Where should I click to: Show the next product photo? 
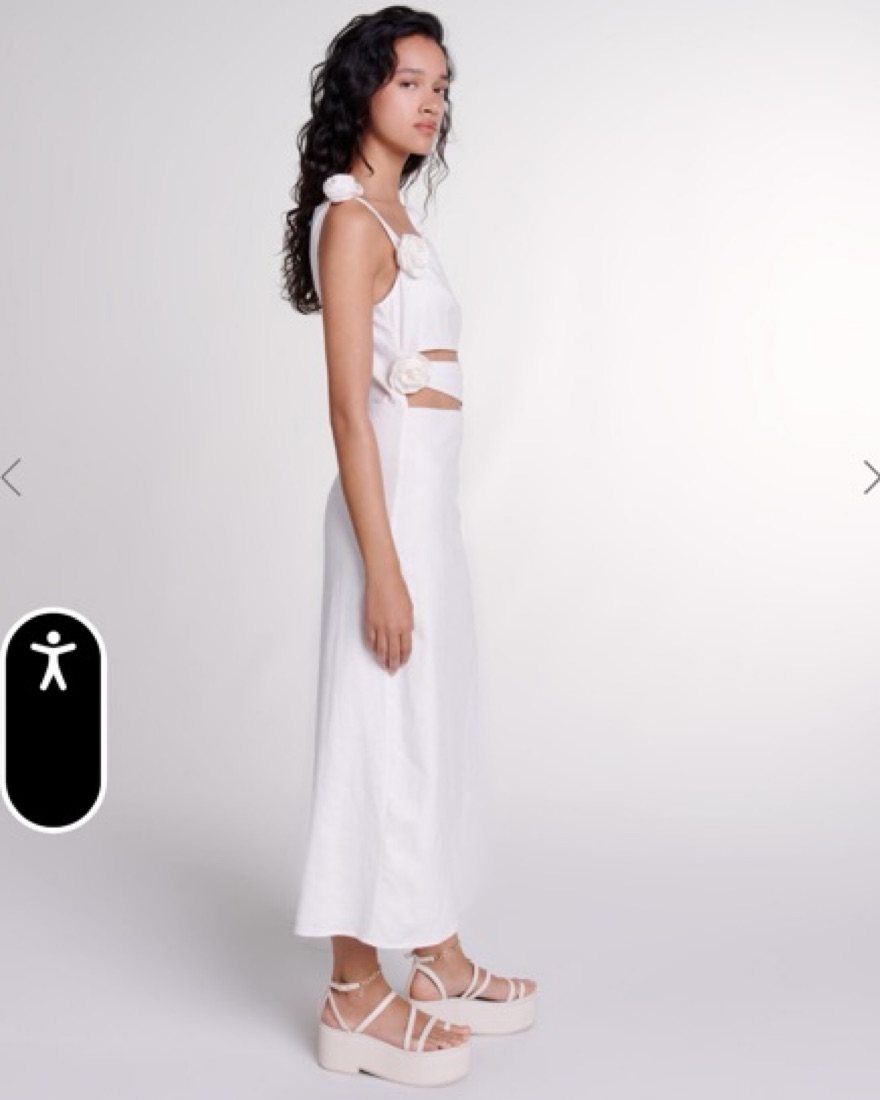pos(870,478)
